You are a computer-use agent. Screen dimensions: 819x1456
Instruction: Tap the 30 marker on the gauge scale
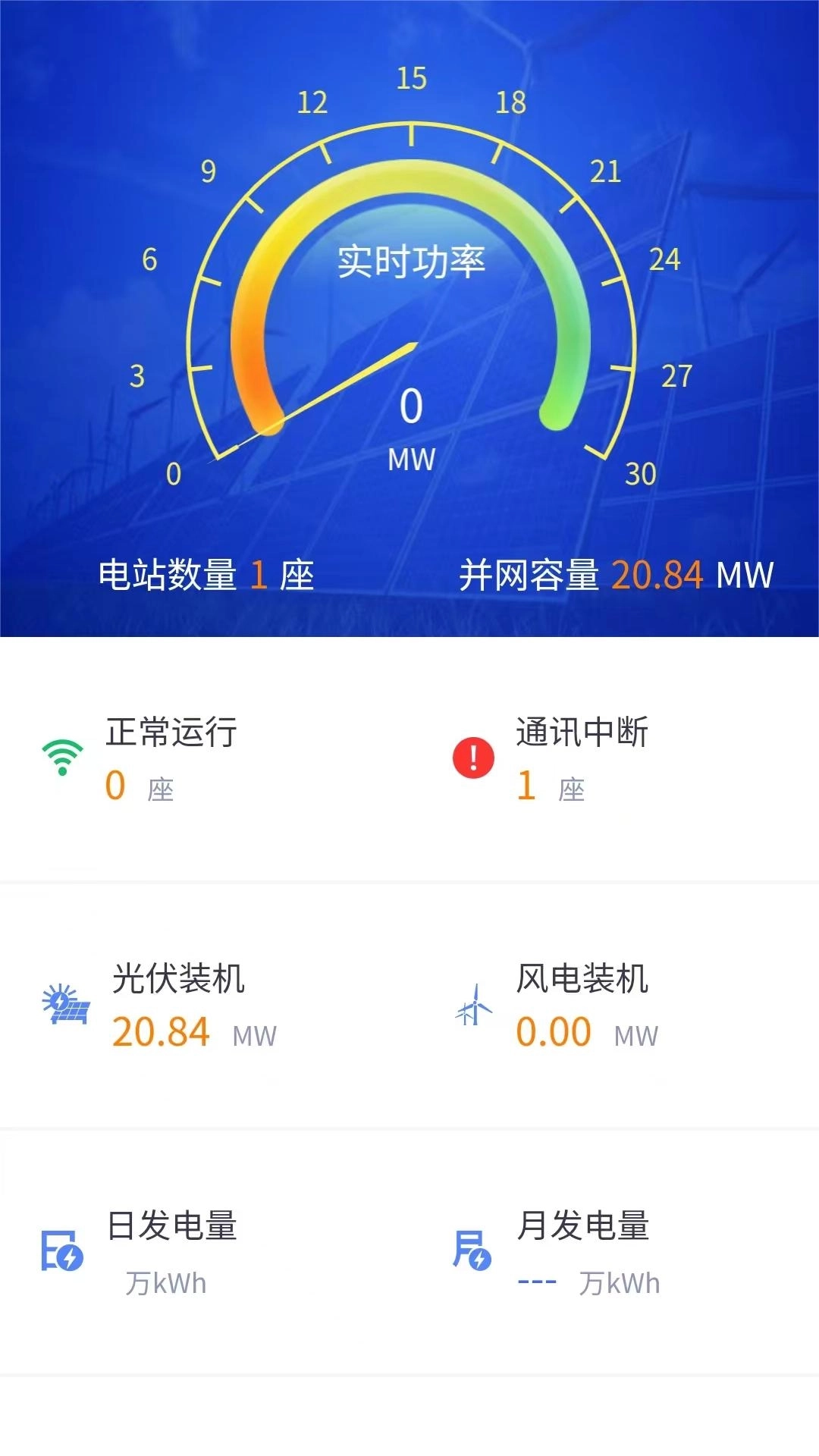coord(641,474)
